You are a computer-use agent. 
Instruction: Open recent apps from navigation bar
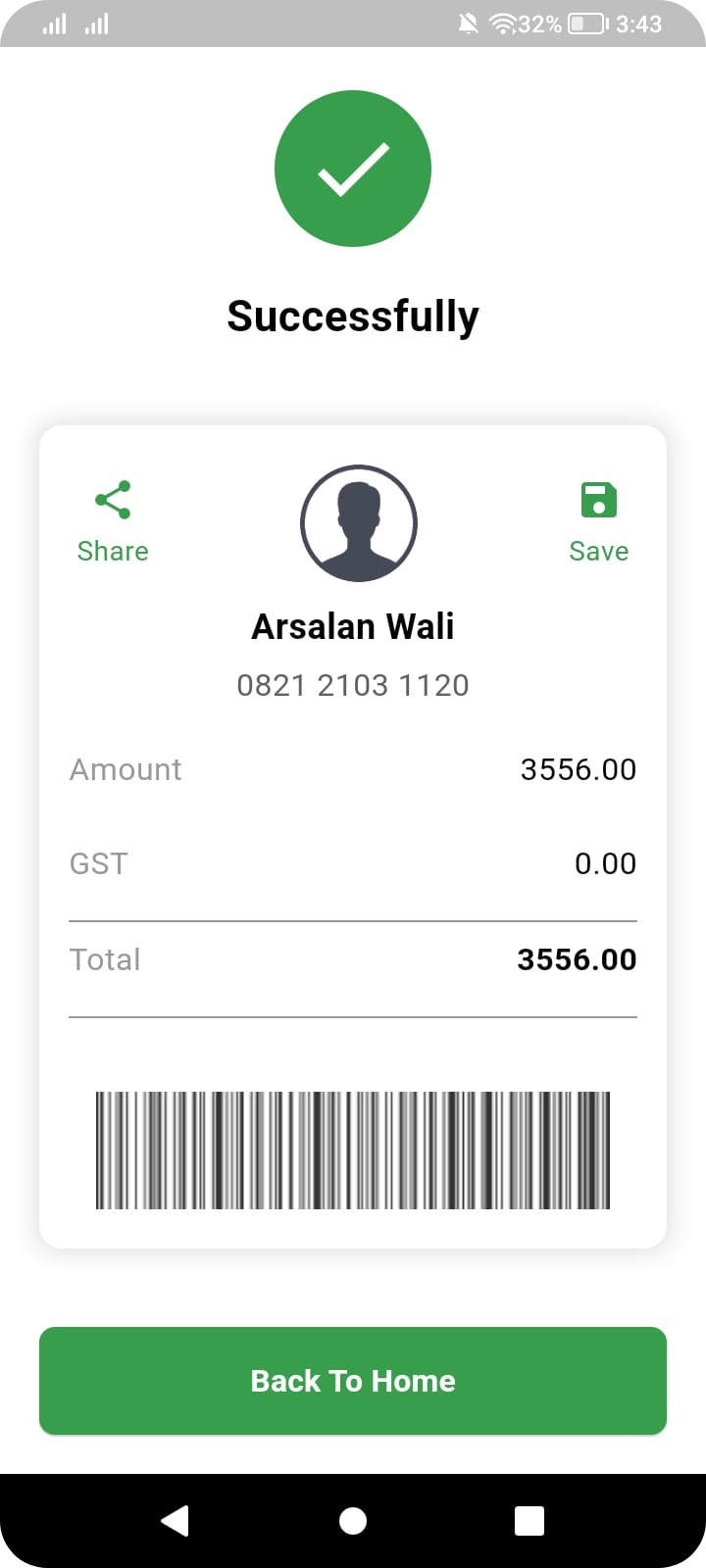(x=529, y=1520)
